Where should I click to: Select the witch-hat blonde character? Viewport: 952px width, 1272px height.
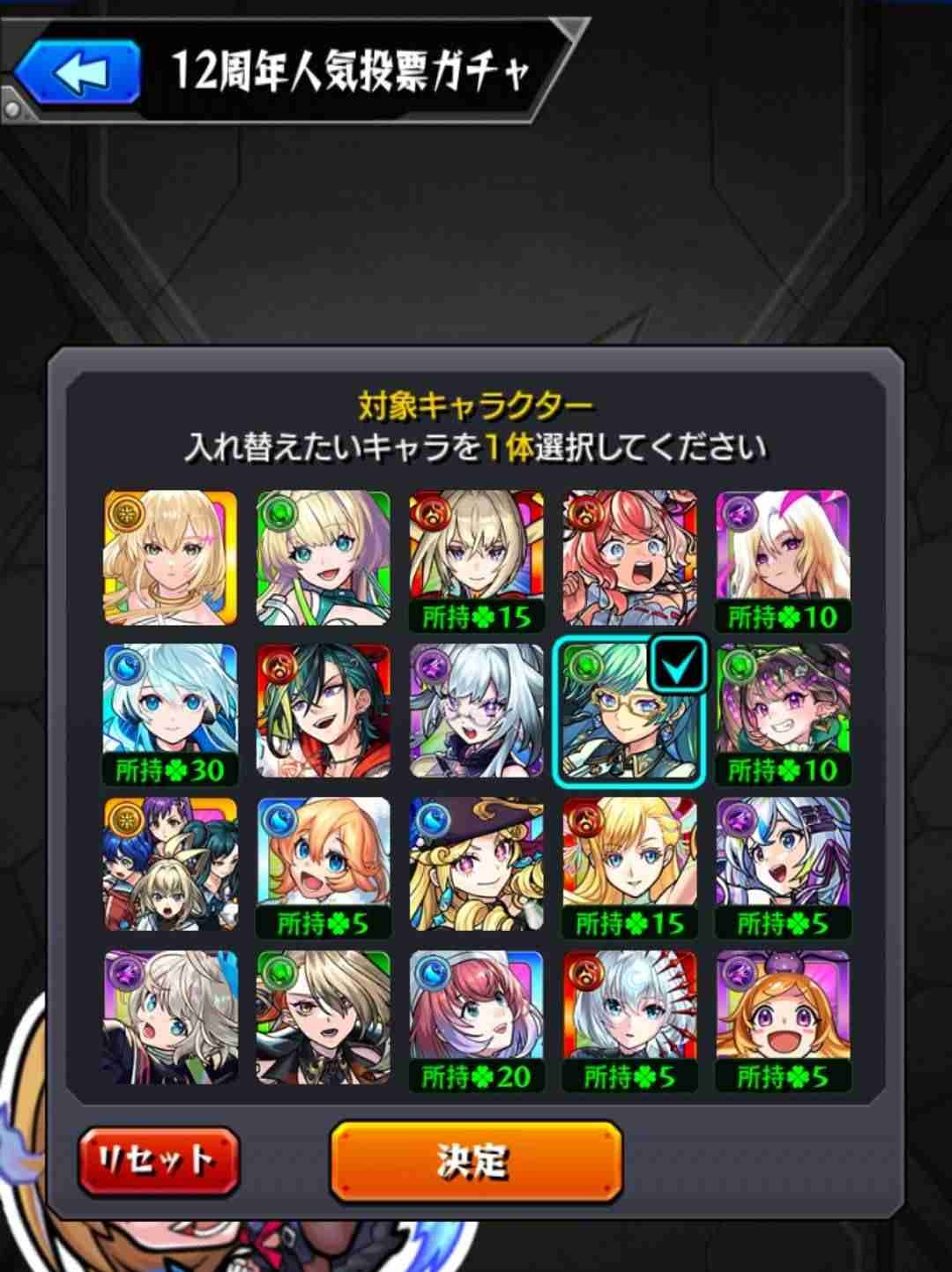[x=476, y=866]
